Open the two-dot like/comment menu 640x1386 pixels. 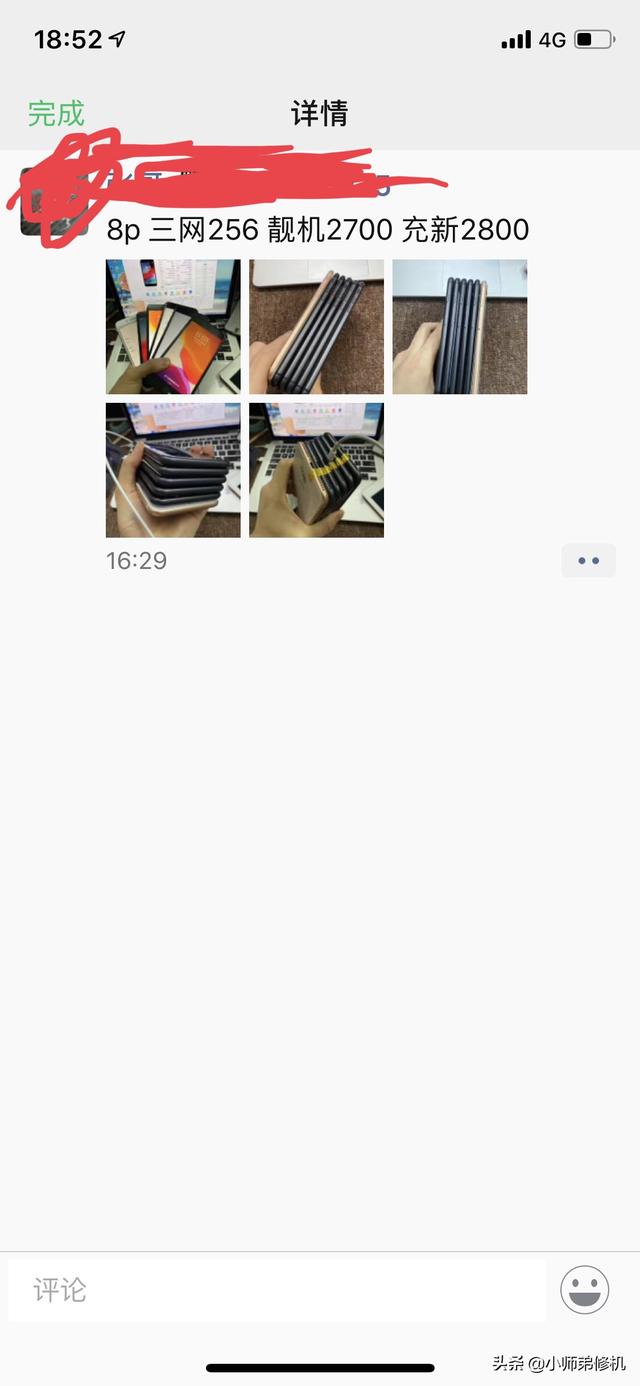[x=588, y=561]
